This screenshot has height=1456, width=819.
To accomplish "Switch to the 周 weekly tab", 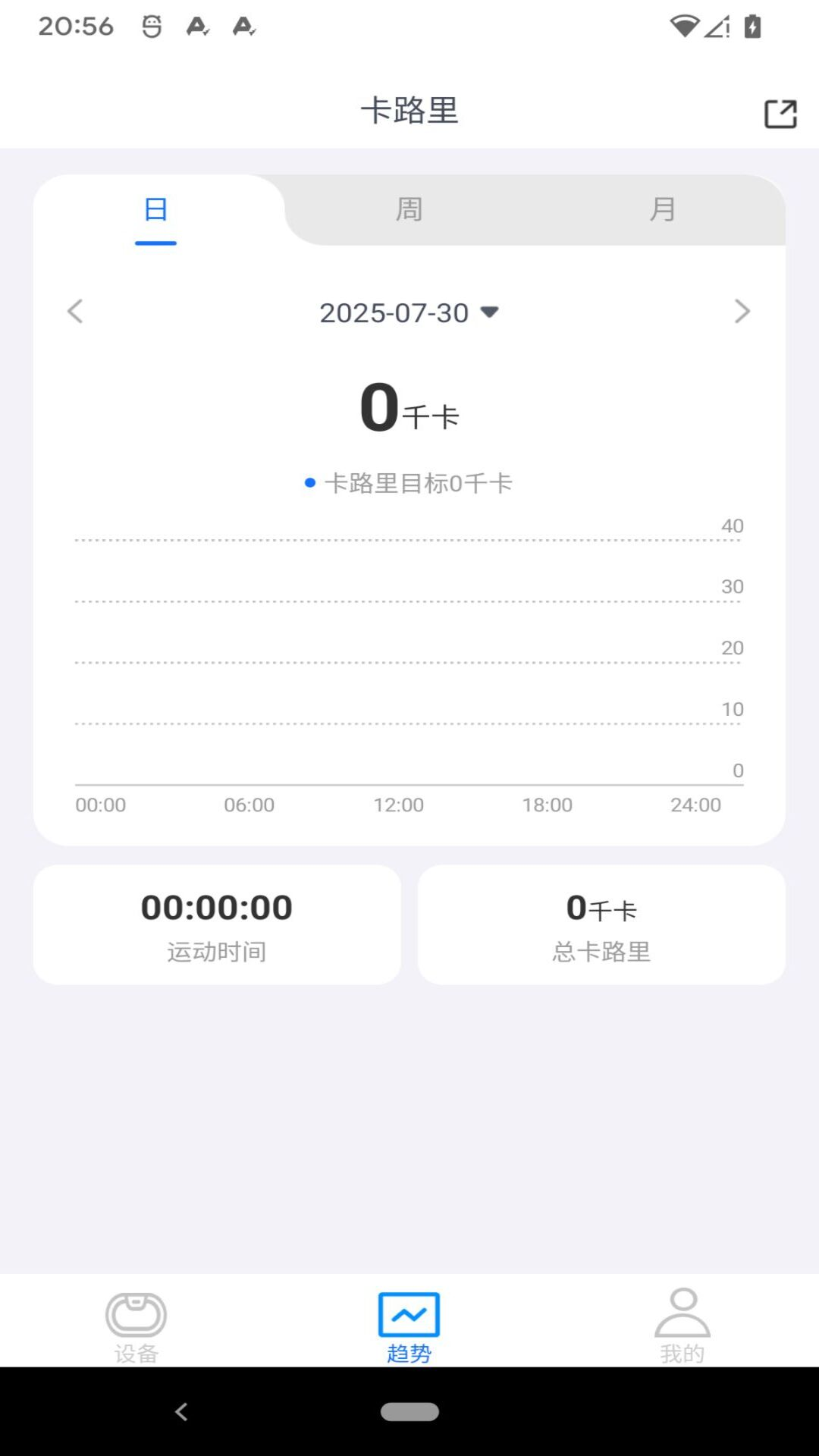I will click(x=409, y=210).
